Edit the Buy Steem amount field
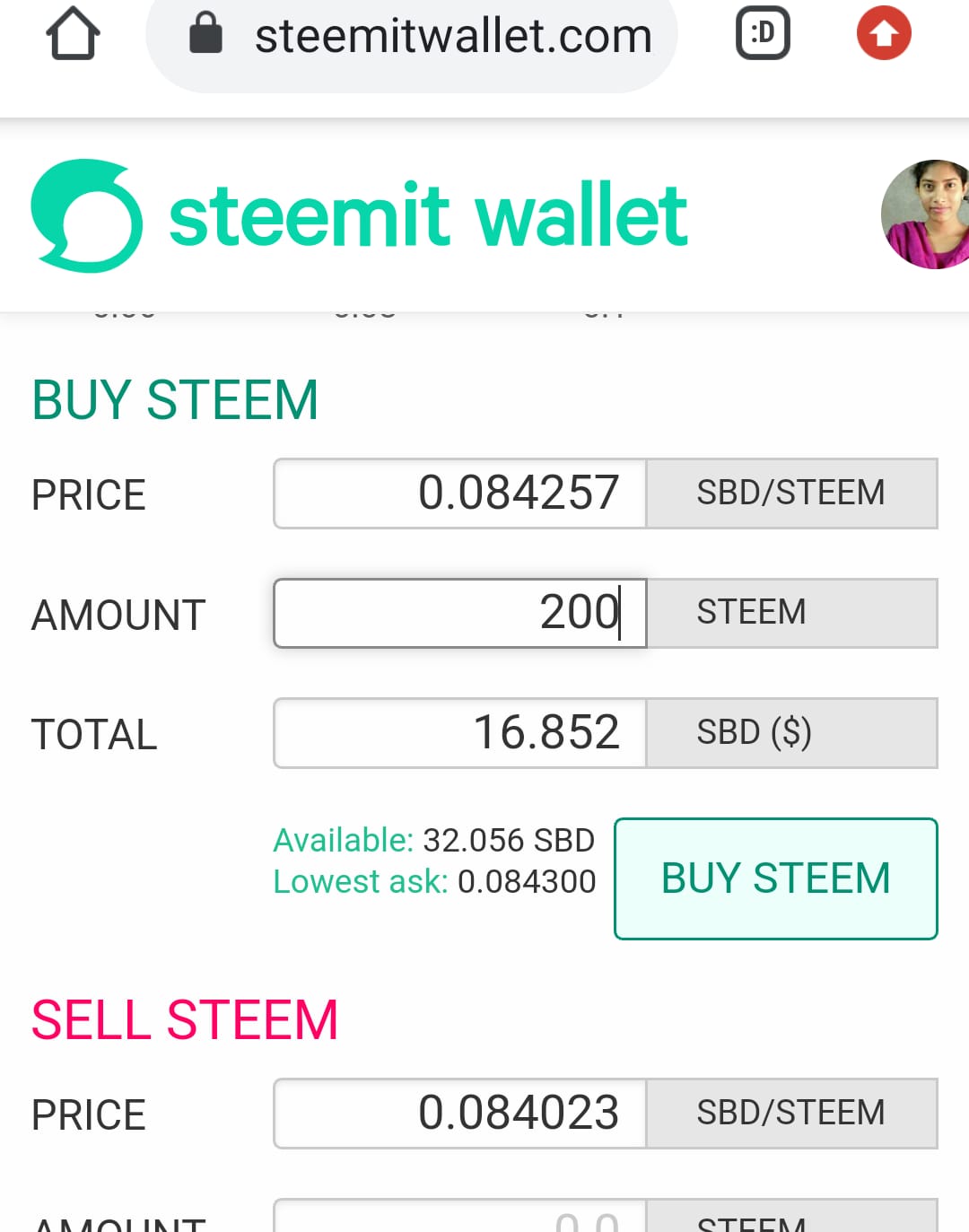This screenshot has width=969, height=1232. (x=459, y=613)
